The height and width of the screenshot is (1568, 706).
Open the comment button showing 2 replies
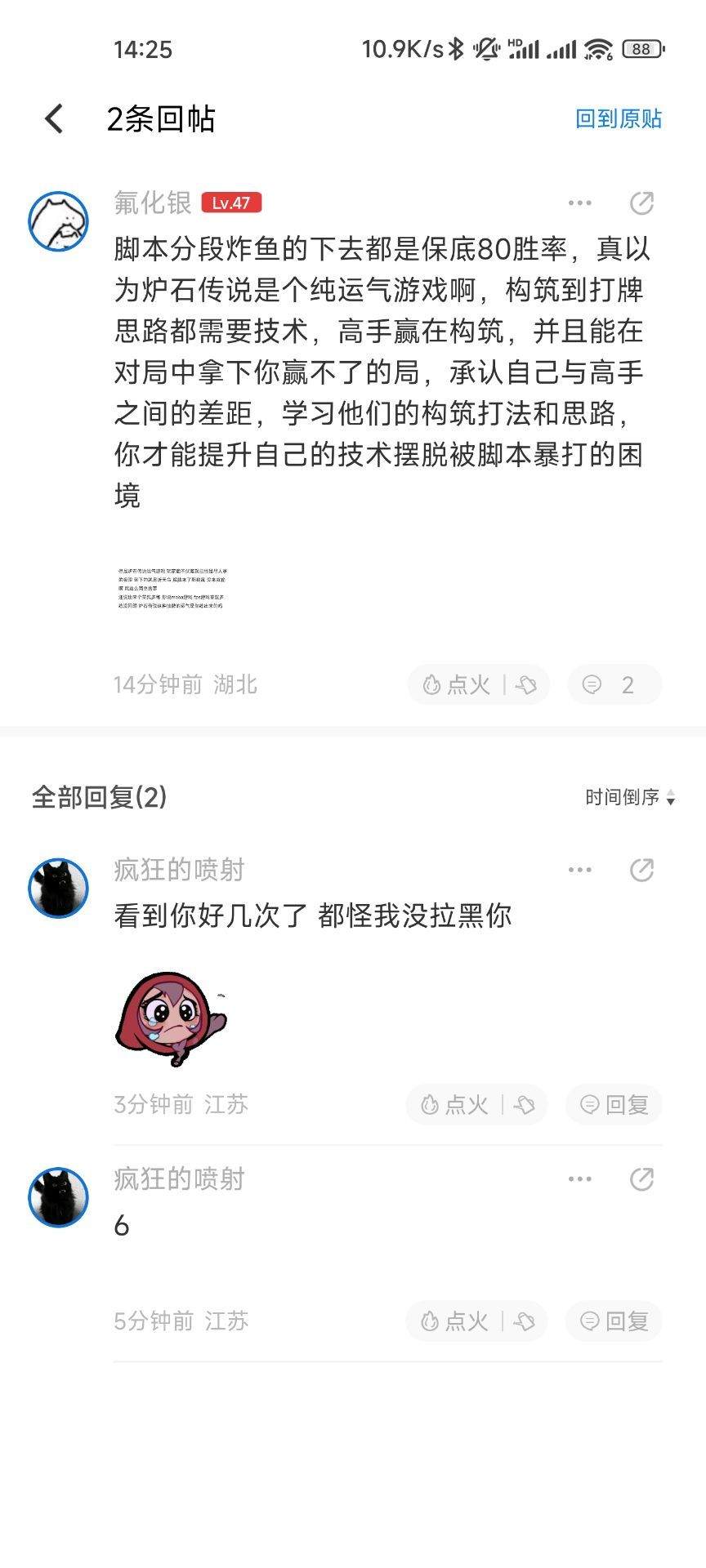614,684
